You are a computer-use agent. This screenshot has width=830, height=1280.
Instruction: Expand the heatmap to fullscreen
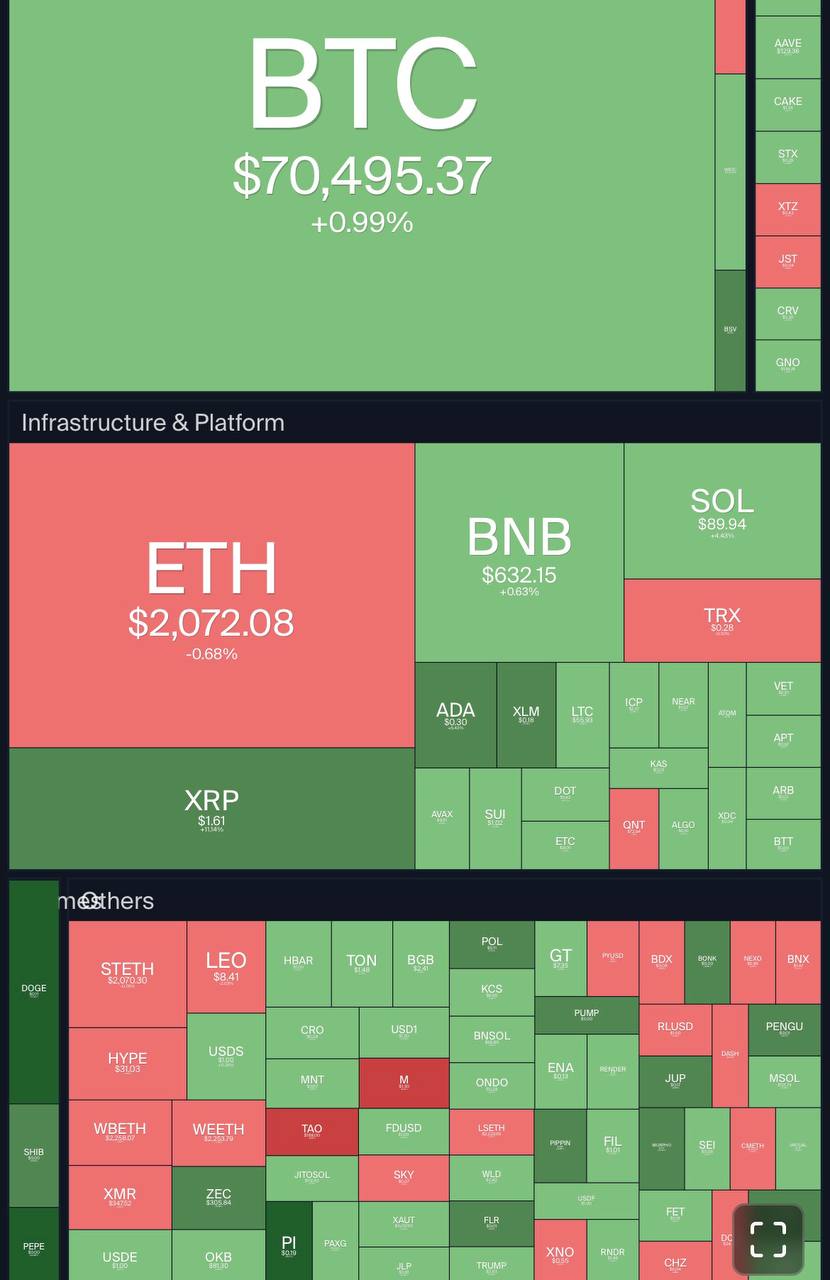click(x=768, y=1240)
